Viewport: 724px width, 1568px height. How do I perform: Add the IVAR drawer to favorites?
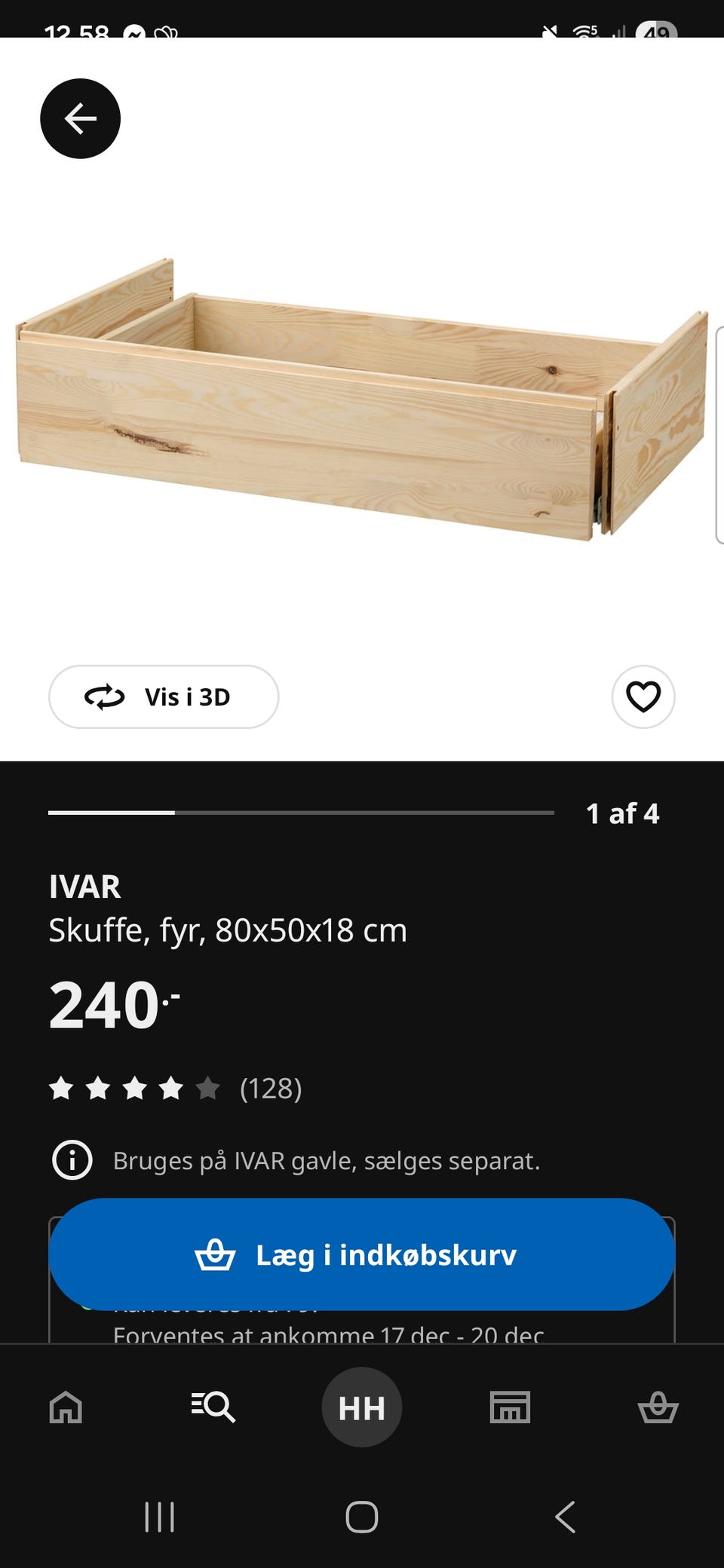[x=643, y=697]
